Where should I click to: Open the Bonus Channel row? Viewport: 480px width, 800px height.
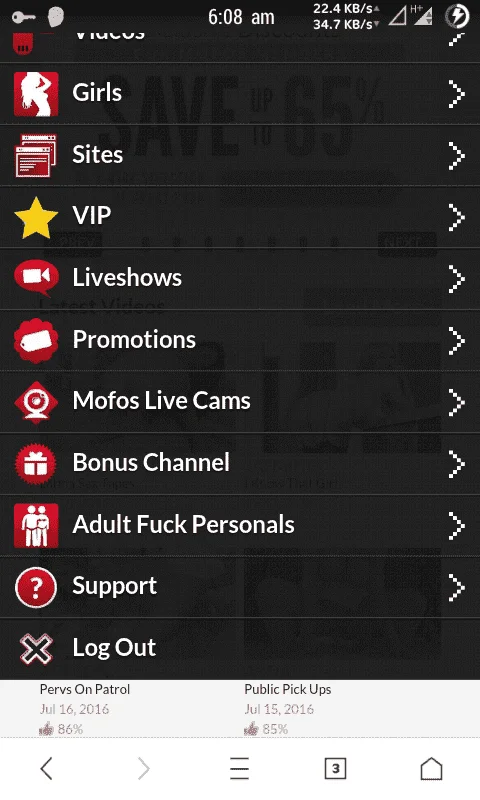click(240, 464)
